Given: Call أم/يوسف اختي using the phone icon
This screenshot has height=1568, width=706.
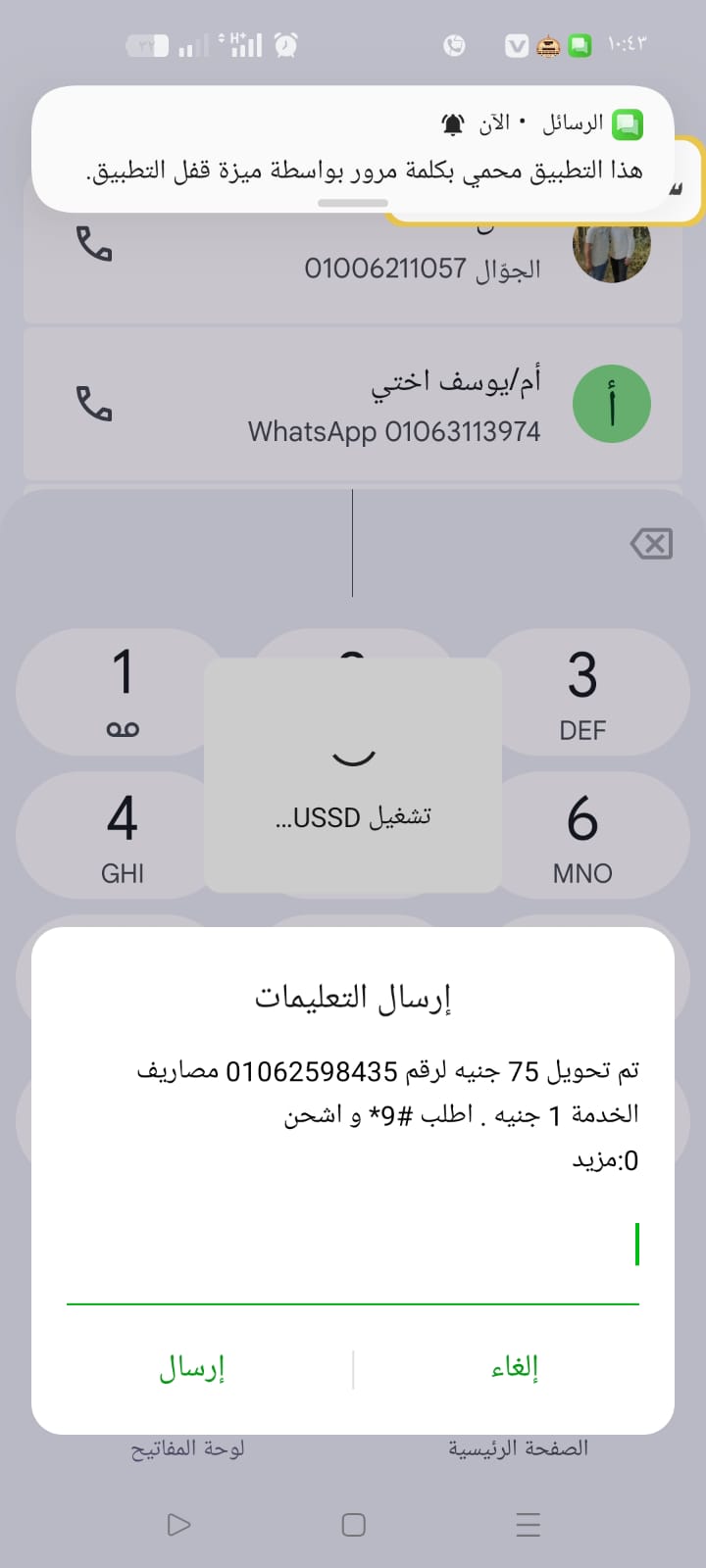Looking at the screenshot, I should point(95,403).
